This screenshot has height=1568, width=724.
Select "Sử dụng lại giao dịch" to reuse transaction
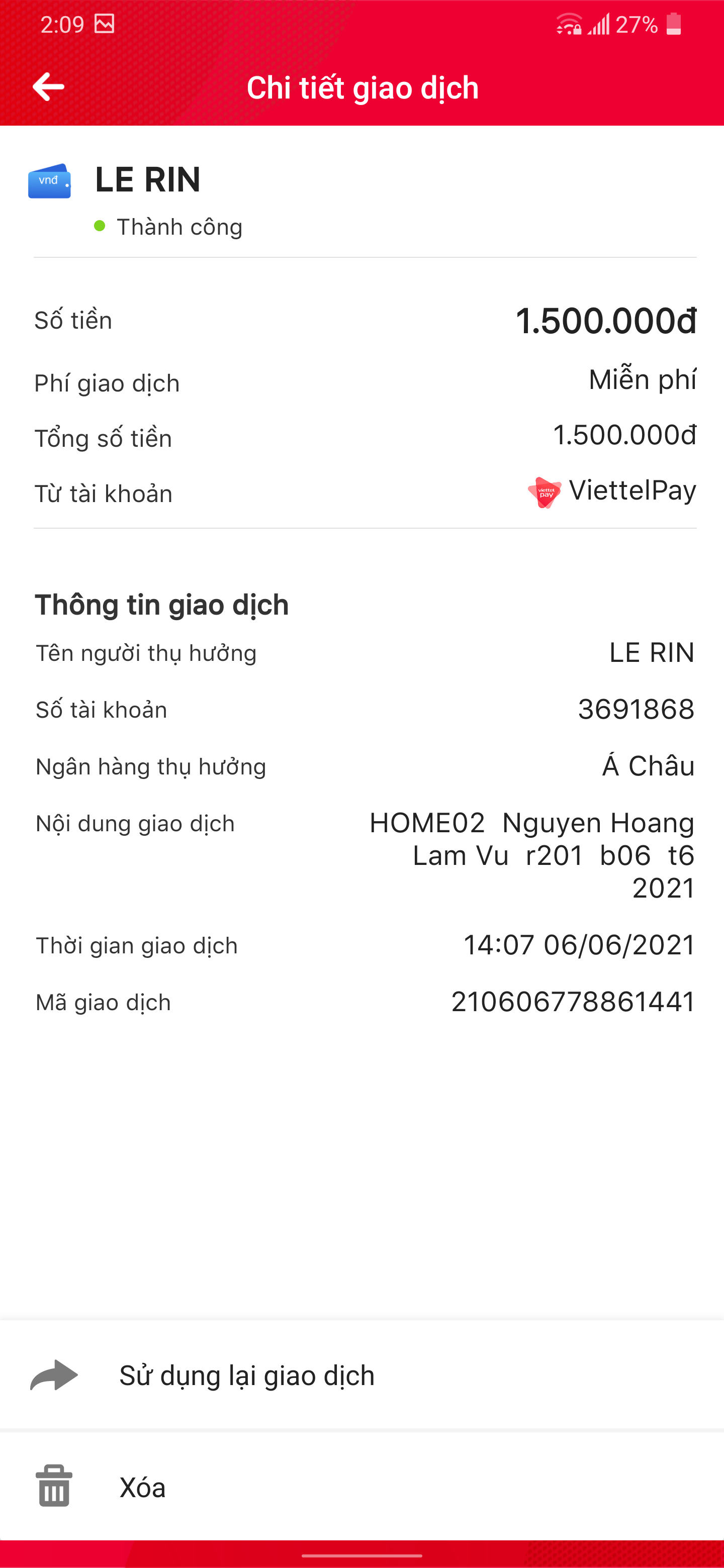[246, 1376]
